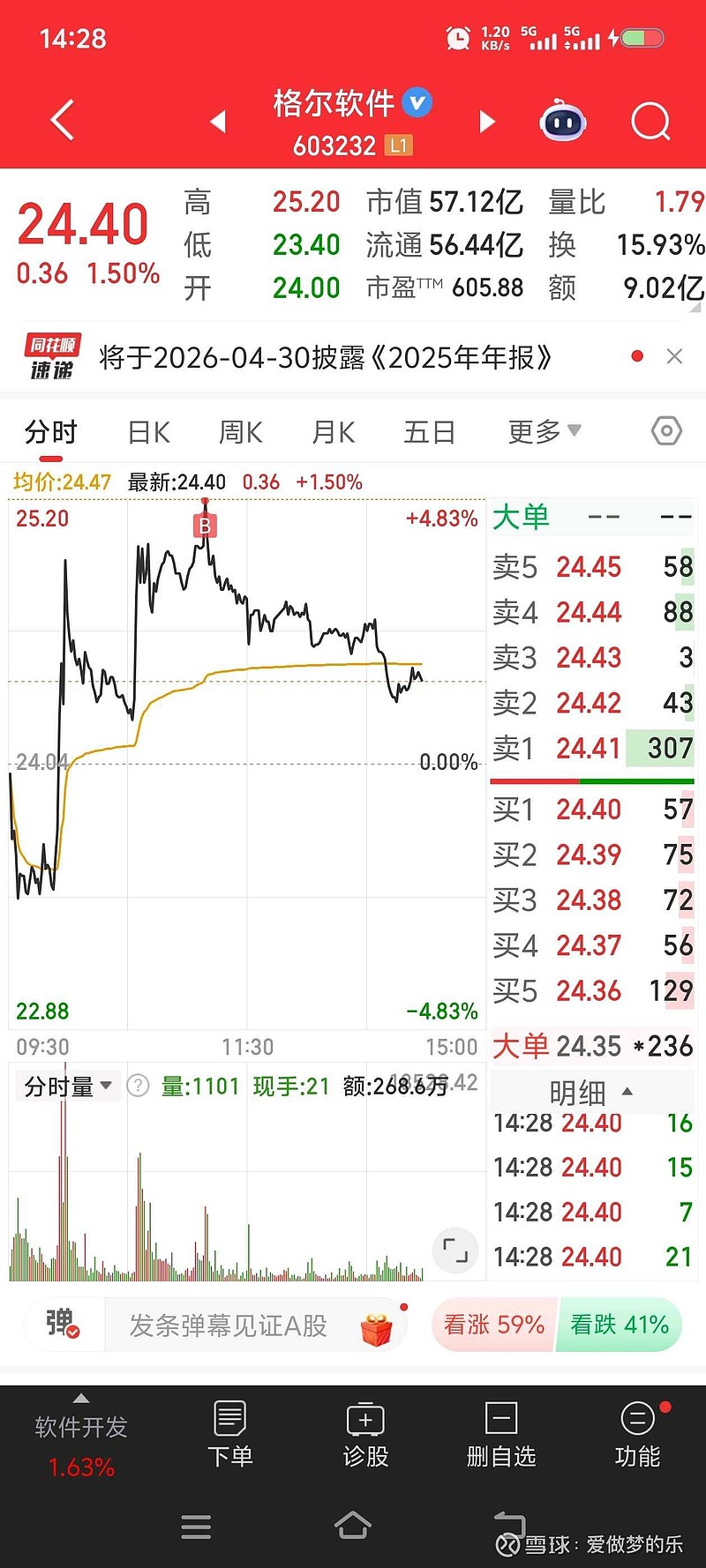Tap the 发条弹幕见证A股 input box
The height and width of the screenshot is (1568, 706).
[x=229, y=1325]
